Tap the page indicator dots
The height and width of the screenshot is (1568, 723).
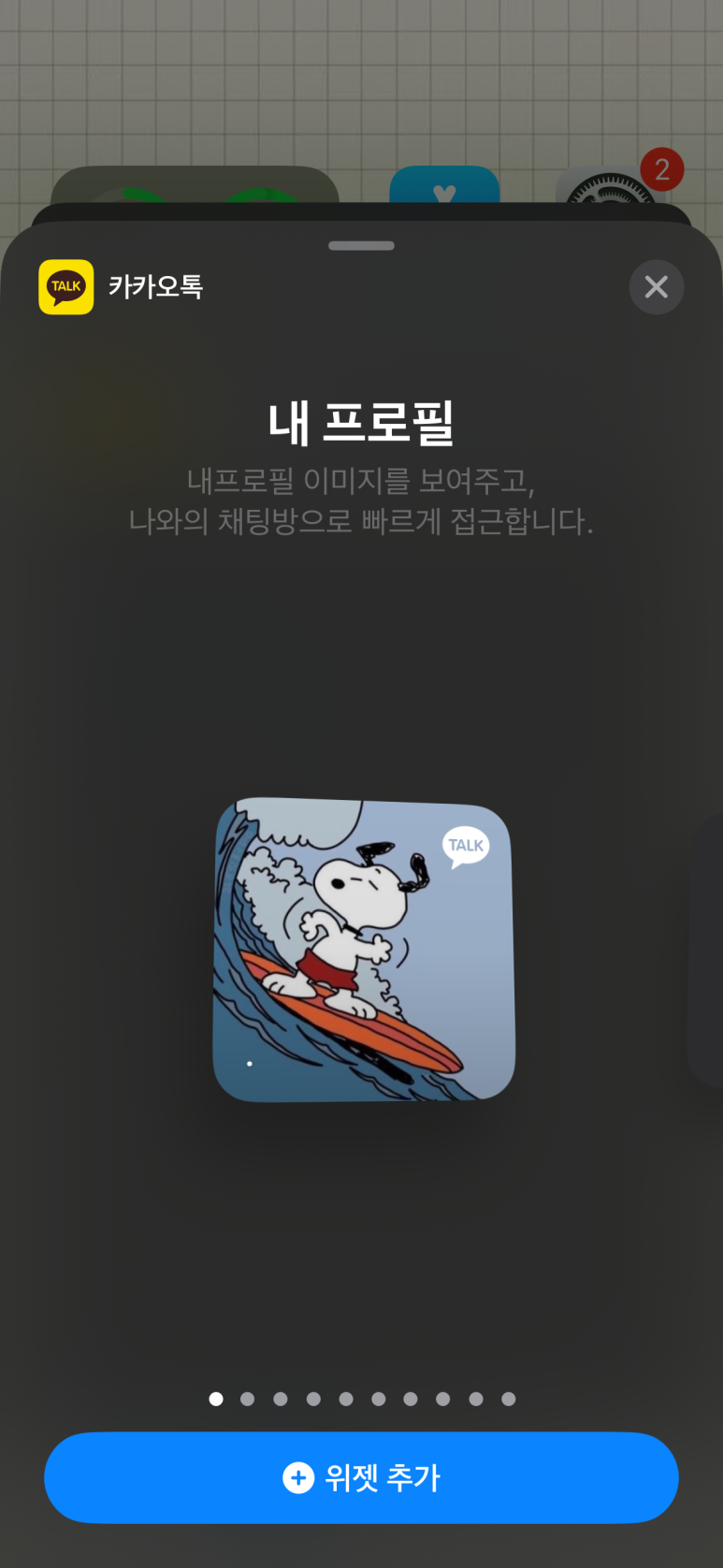[x=362, y=1399]
